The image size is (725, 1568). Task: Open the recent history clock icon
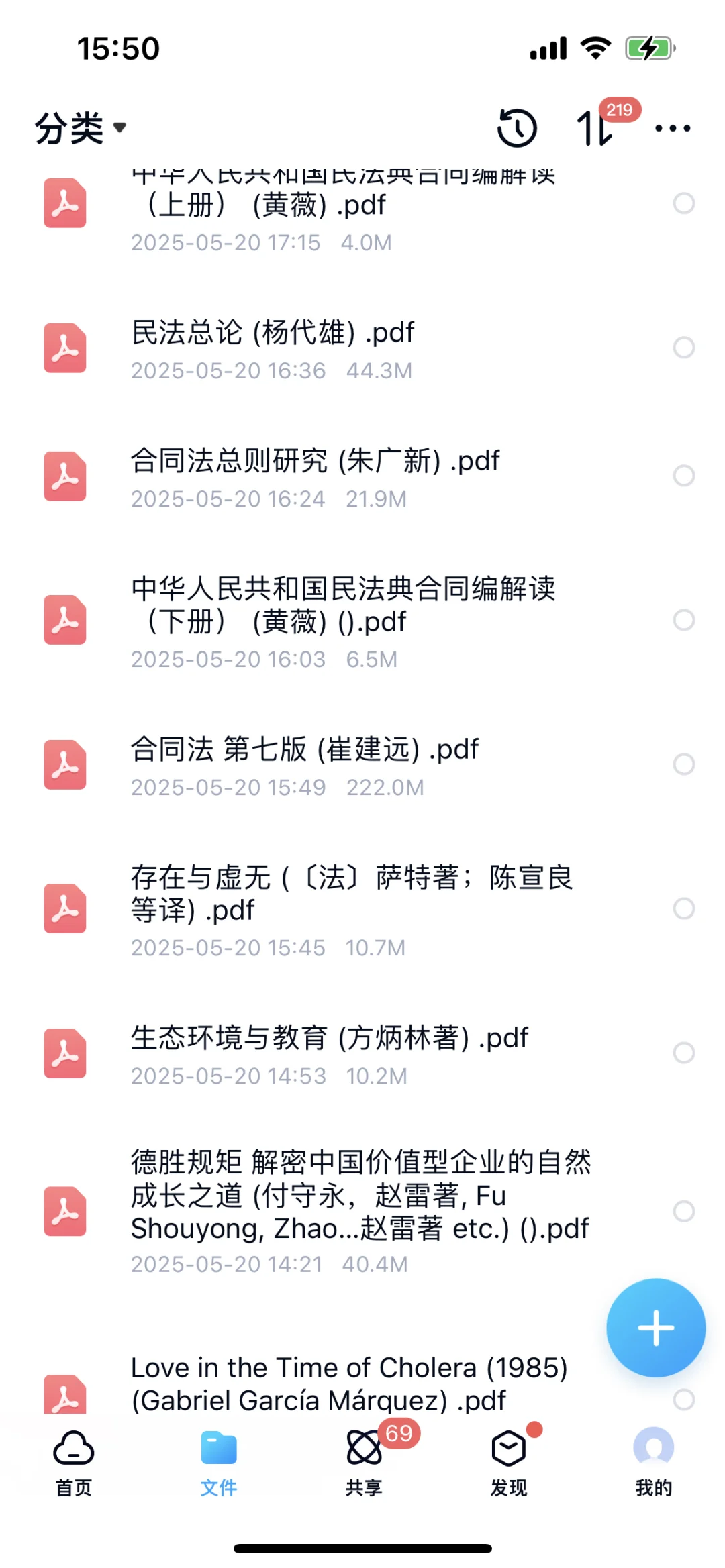point(517,127)
